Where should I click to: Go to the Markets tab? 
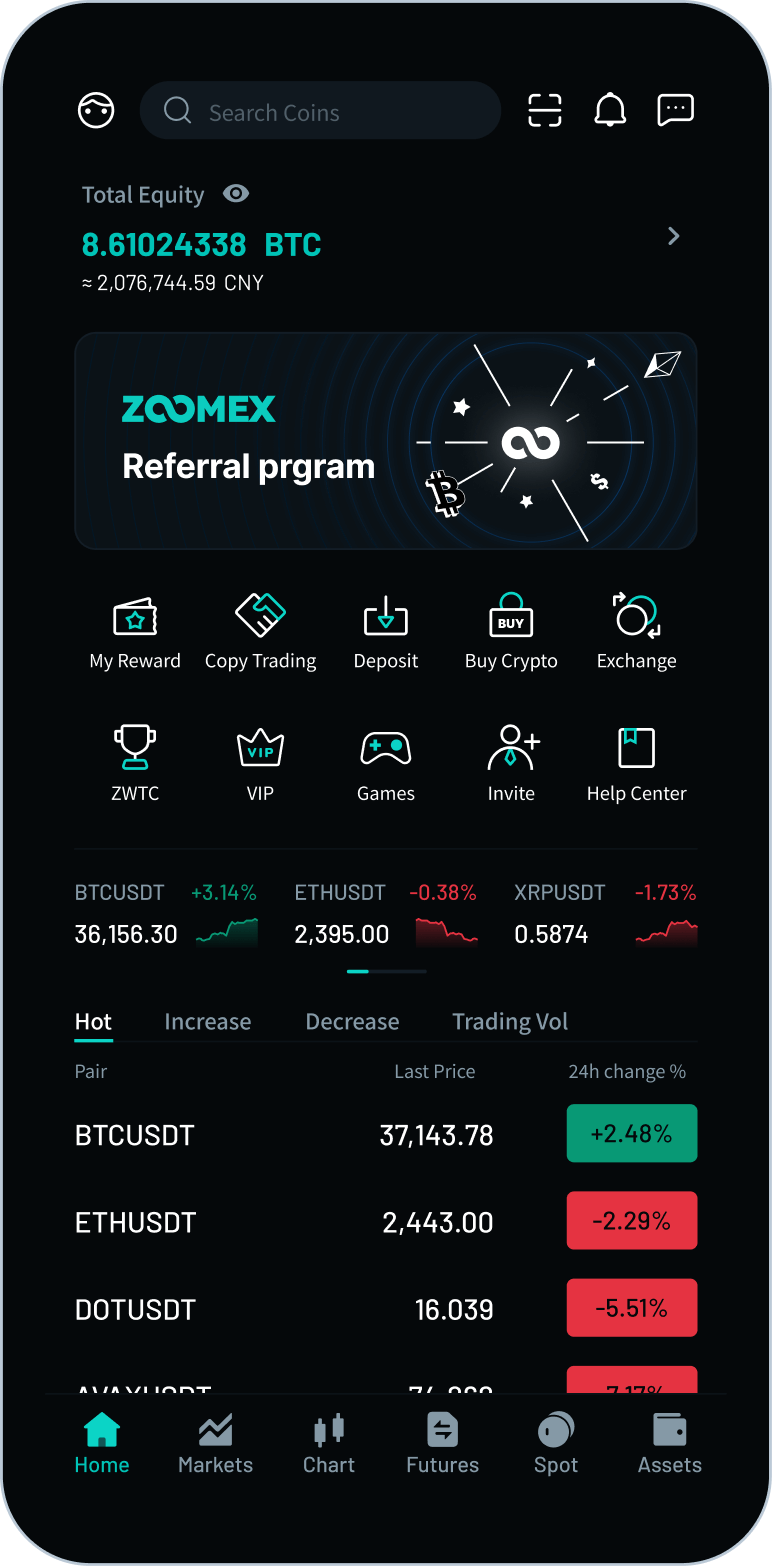coord(216,1444)
